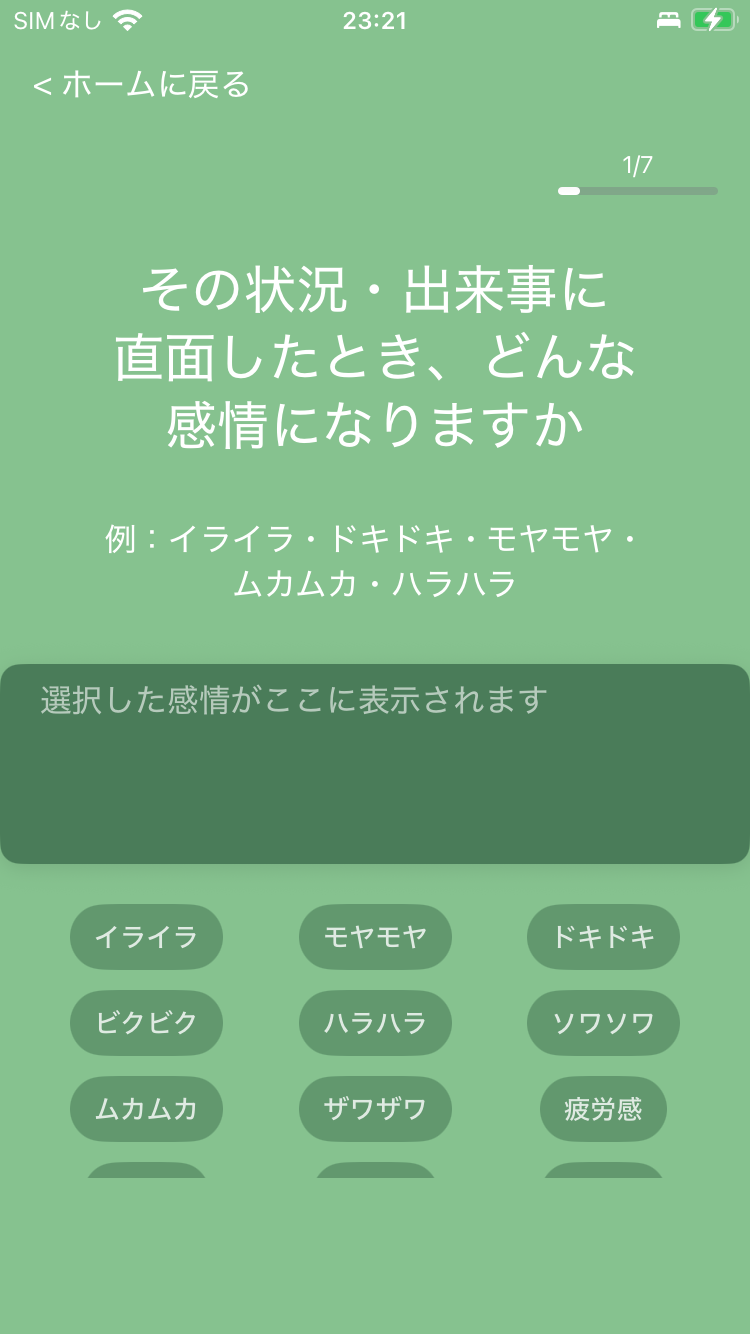Screen dimensions: 750x1334
Task: Select the ソワソワ emotion chip
Action: coord(603,1022)
